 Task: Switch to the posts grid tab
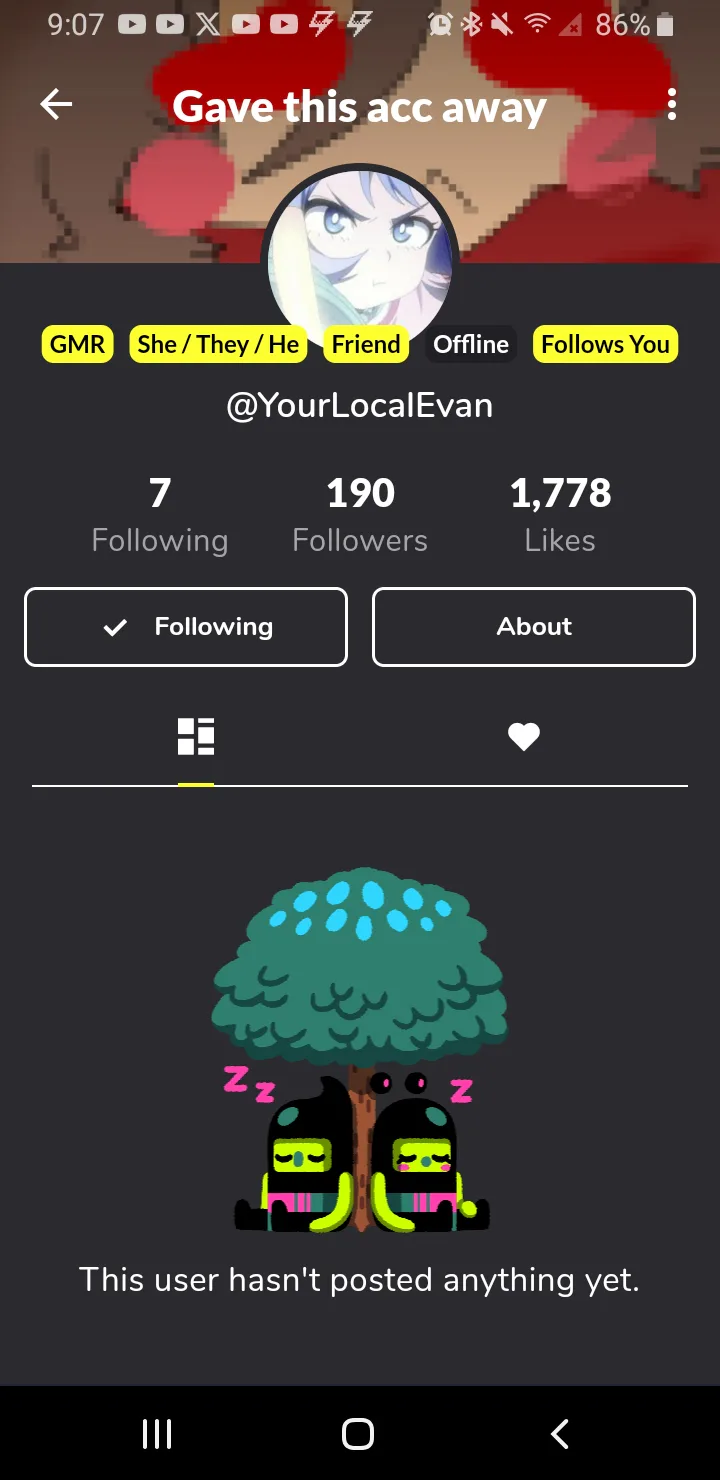(x=196, y=737)
